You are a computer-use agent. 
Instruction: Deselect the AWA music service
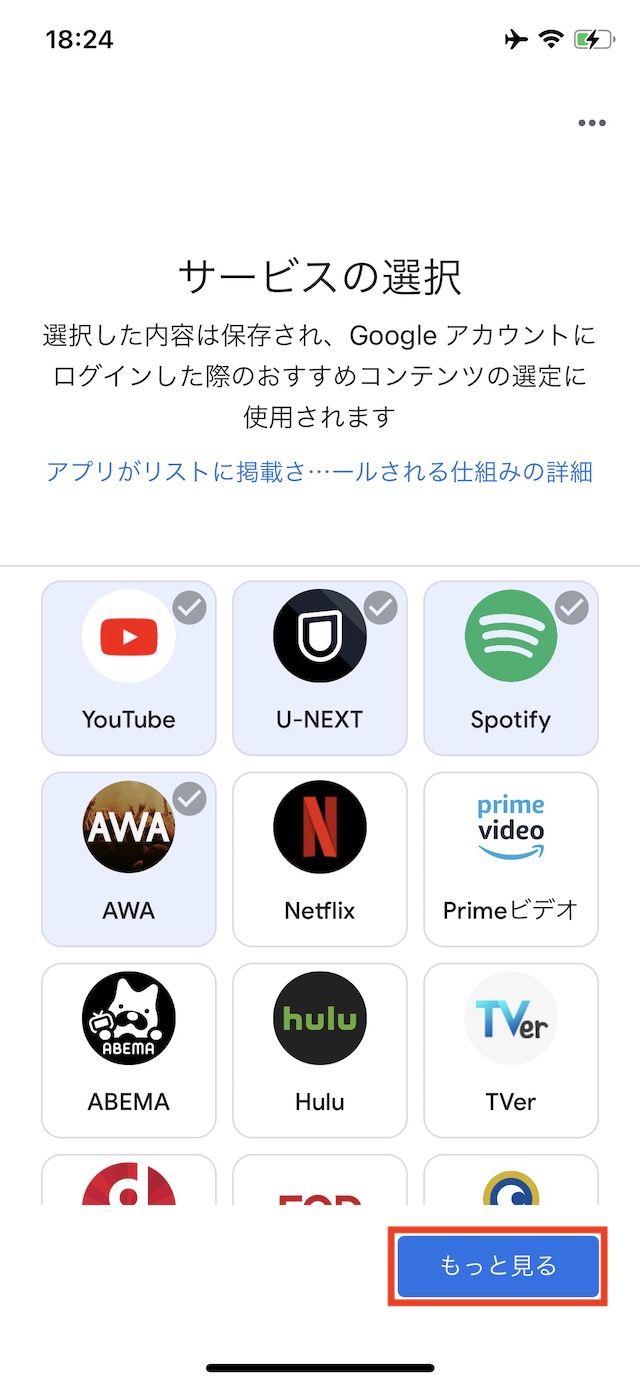pyautogui.click(x=129, y=858)
